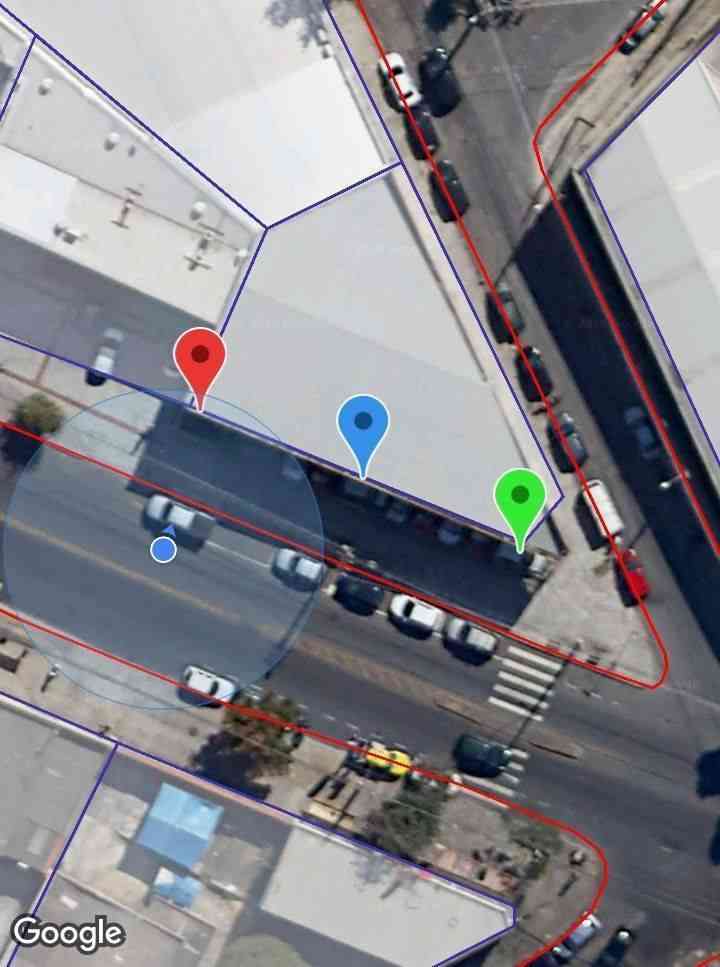This screenshot has height=967, width=720.
Task: Select the blue map marker pin
Action: (363, 425)
